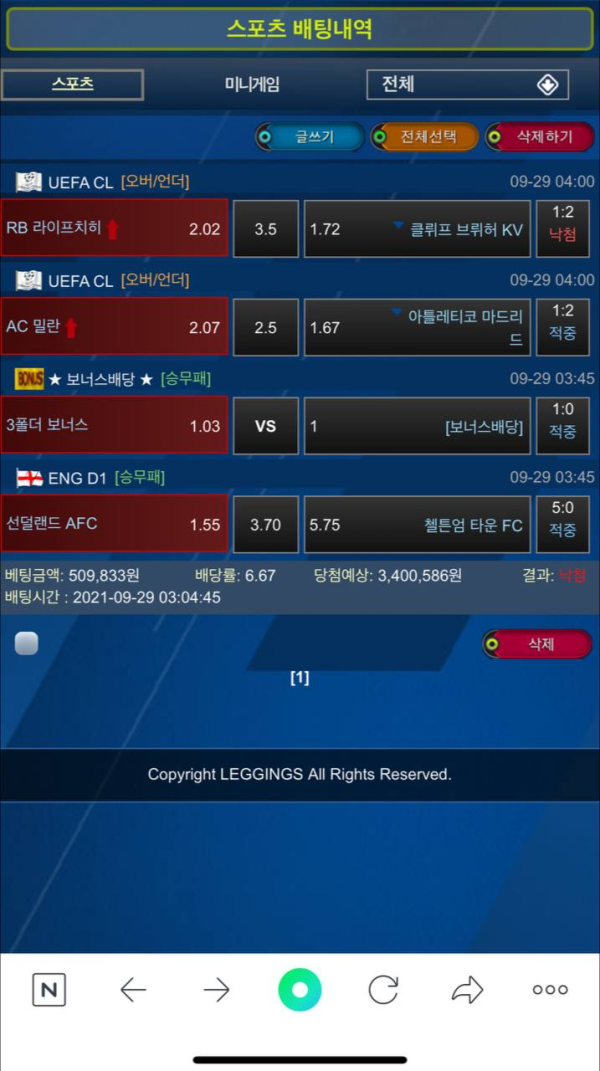Check the bet slip selection checkbox
Screen dimensions: 600x1071
pos(27,644)
